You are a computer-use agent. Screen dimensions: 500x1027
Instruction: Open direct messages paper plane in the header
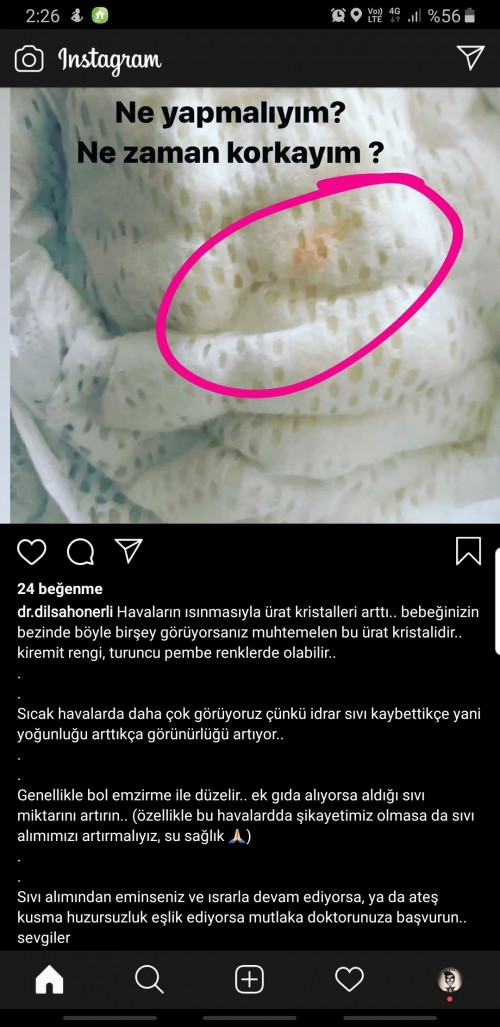[471, 58]
